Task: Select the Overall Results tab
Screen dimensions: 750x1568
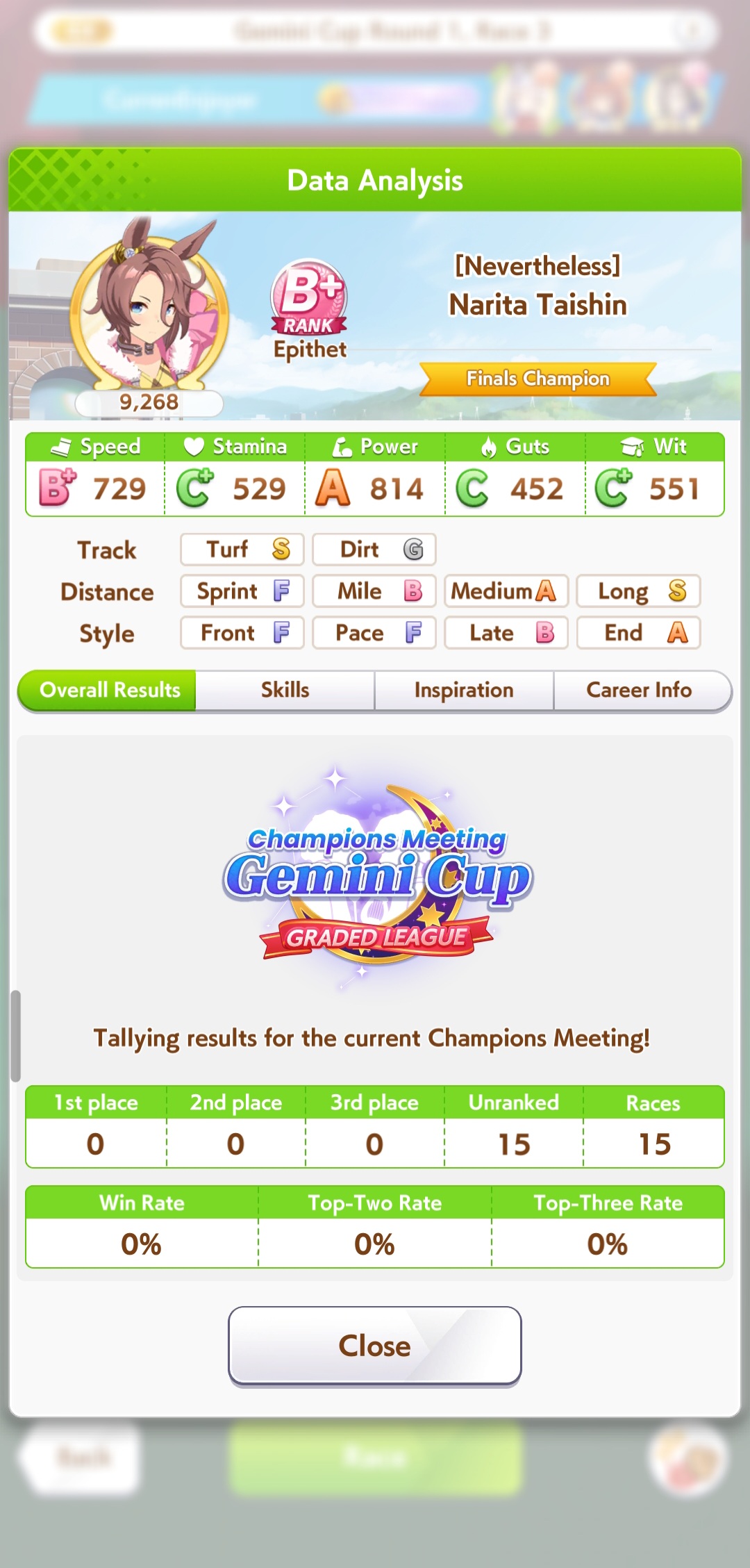Action: 108,691
